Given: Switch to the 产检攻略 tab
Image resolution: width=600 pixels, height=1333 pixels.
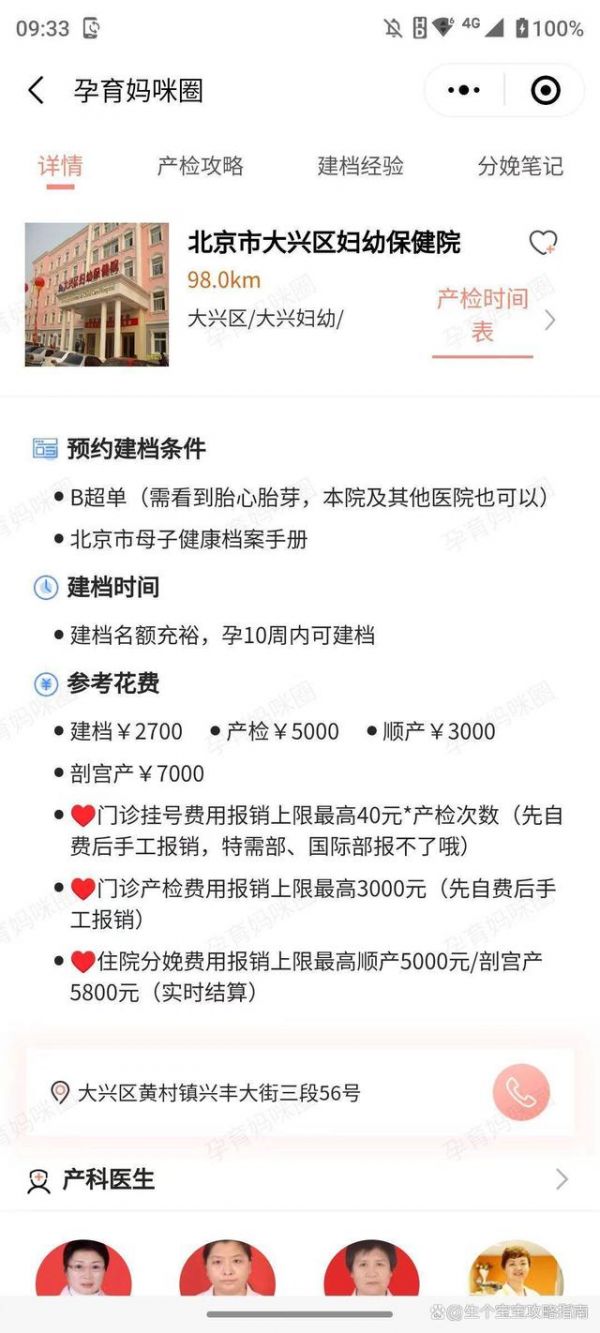Looking at the screenshot, I should click(x=200, y=166).
